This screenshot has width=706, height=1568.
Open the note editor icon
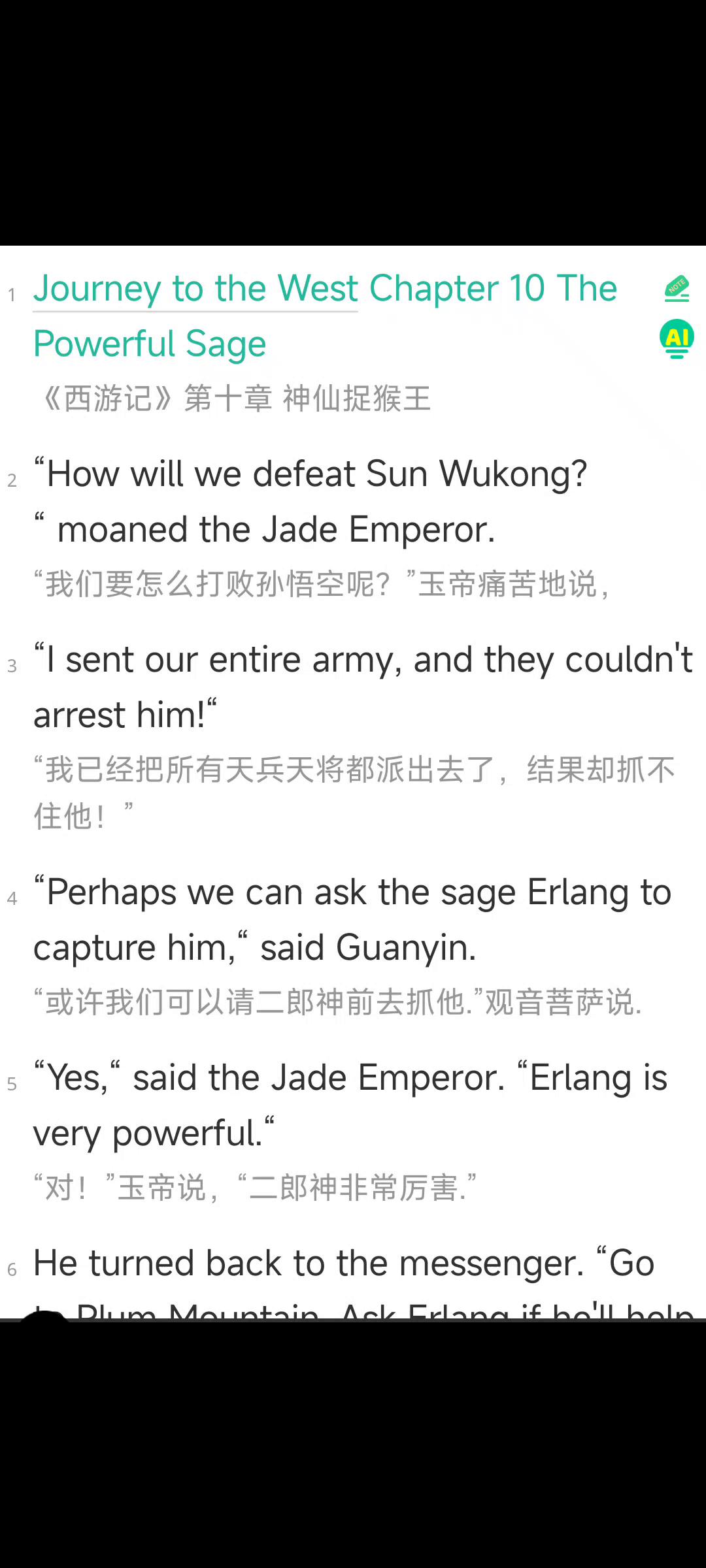pos(677,289)
